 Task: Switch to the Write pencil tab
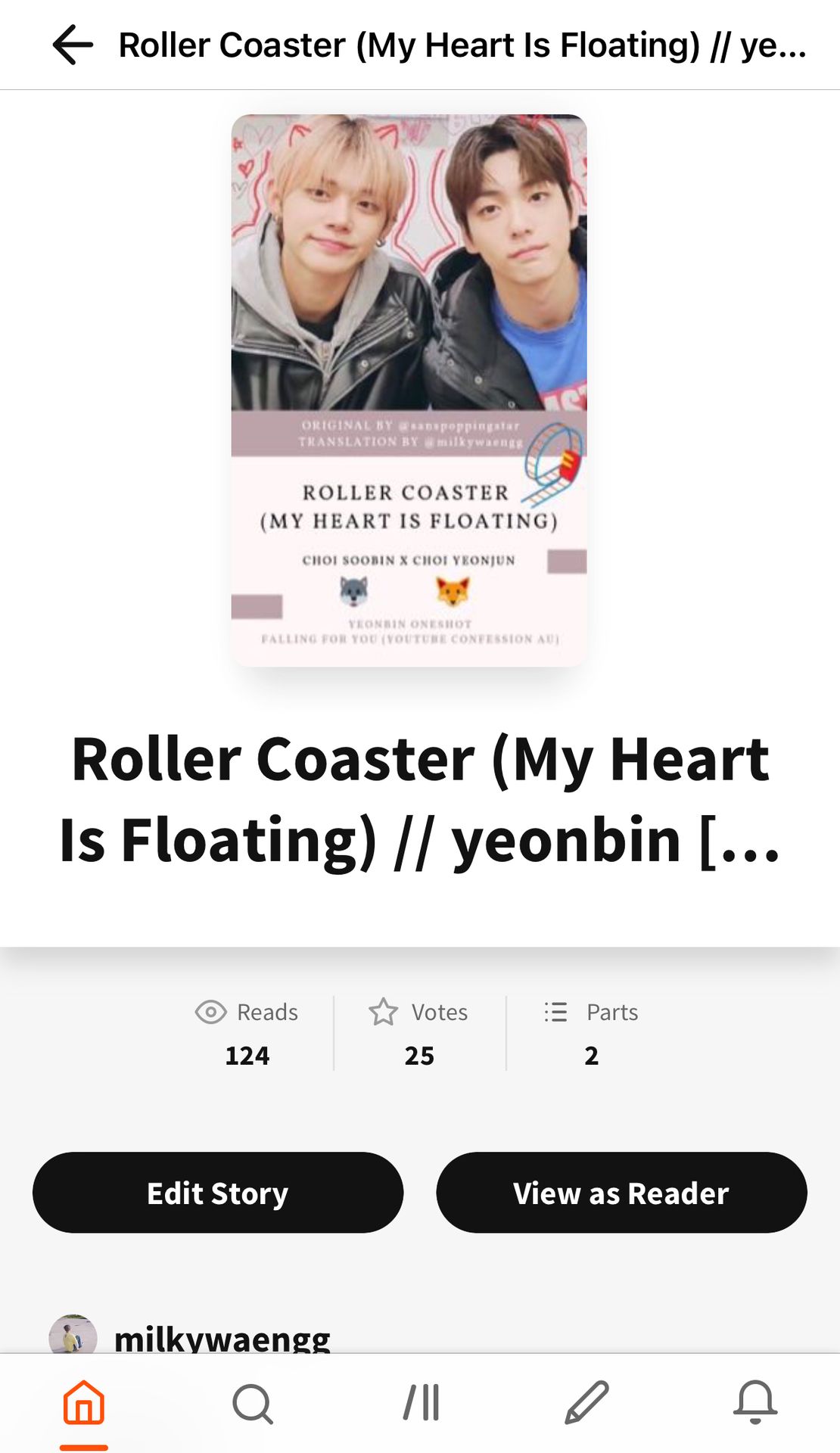(587, 1402)
